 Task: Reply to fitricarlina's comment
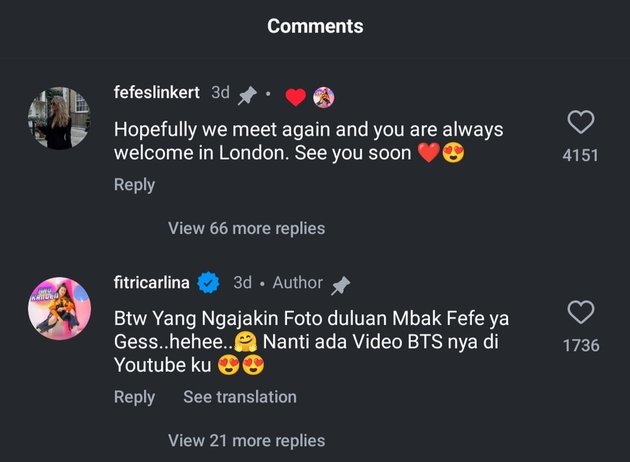134,397
